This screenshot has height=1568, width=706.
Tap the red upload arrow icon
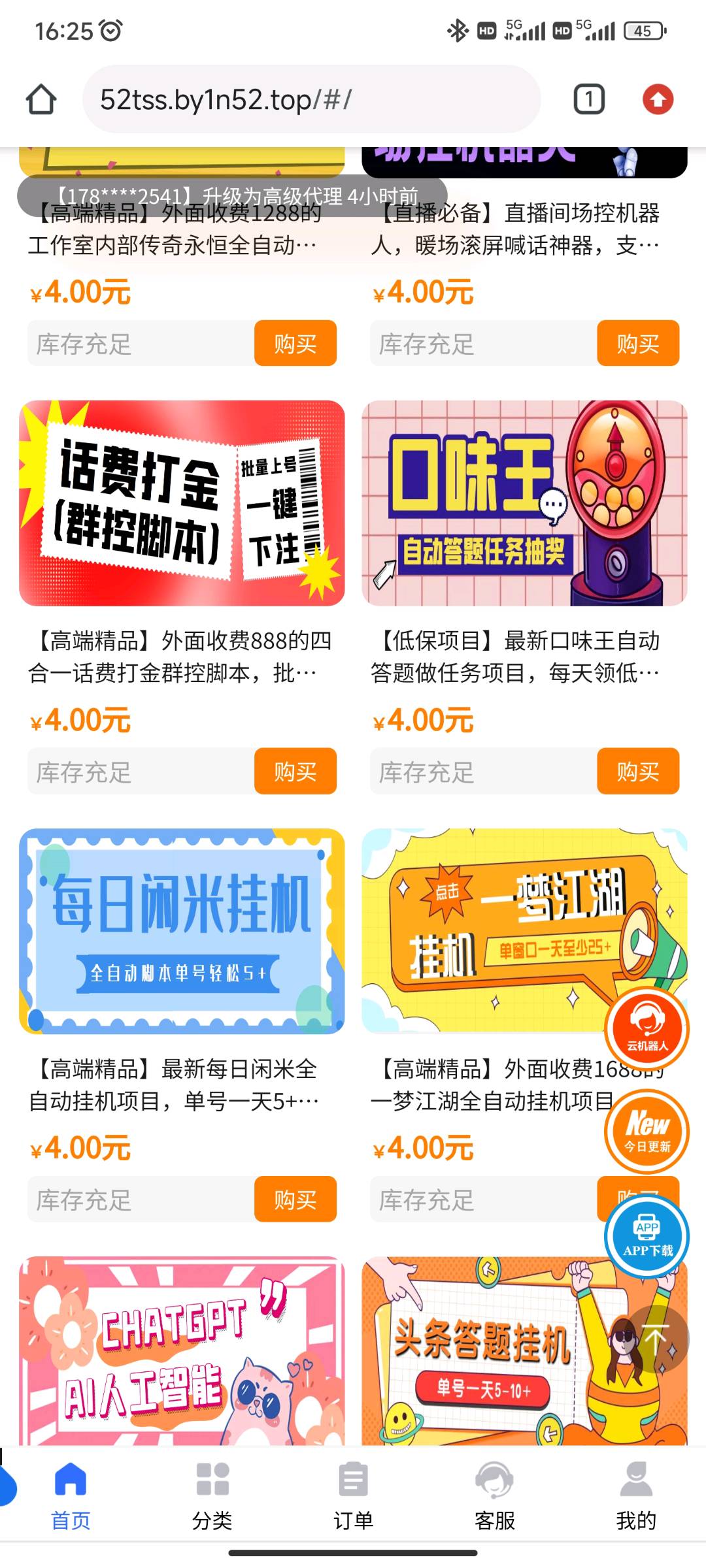(658, 99)
